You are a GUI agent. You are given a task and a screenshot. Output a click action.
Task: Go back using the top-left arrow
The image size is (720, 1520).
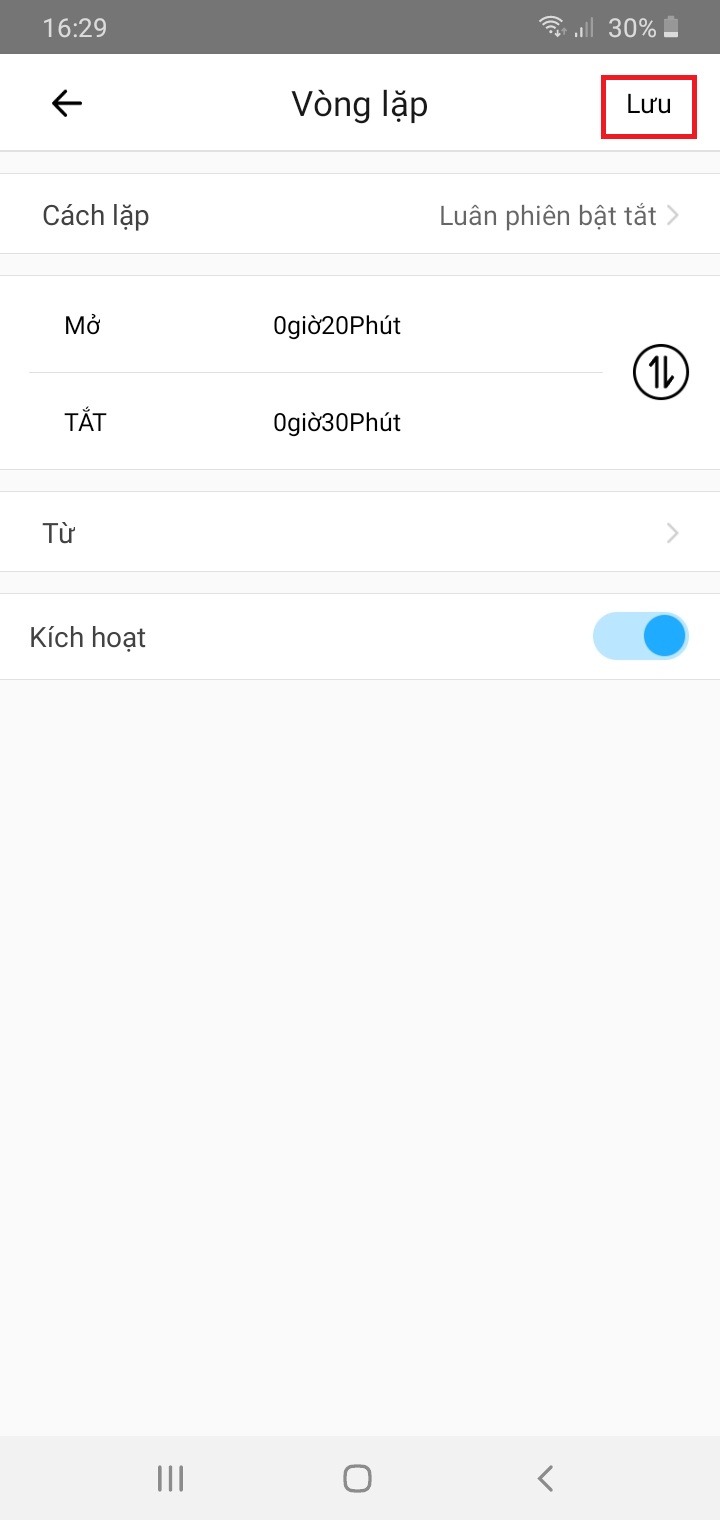tap(67, 103)
